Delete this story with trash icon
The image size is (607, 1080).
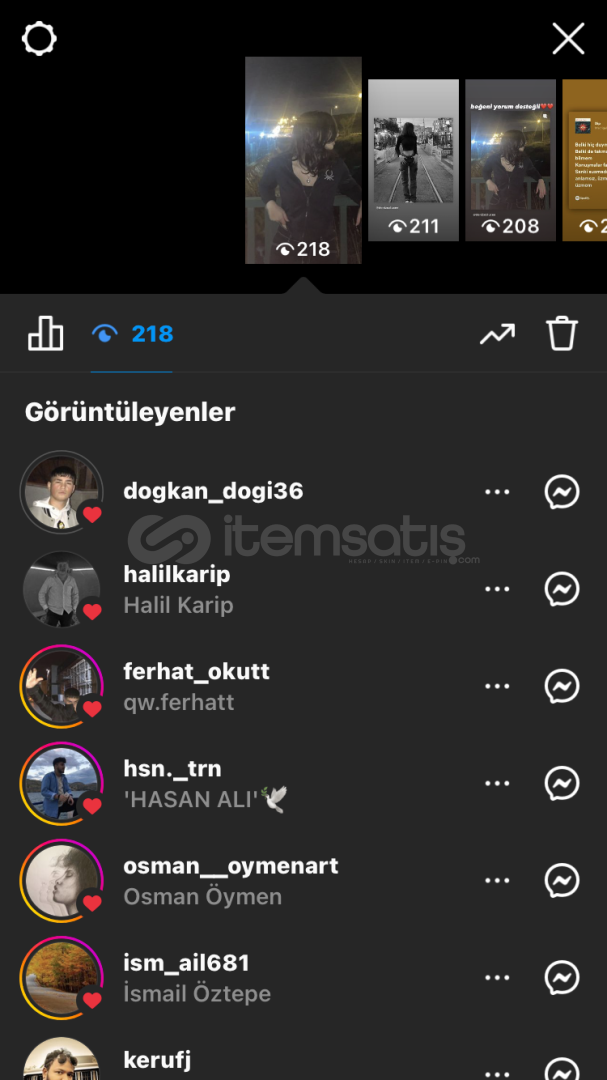click(x=562, y=333)
